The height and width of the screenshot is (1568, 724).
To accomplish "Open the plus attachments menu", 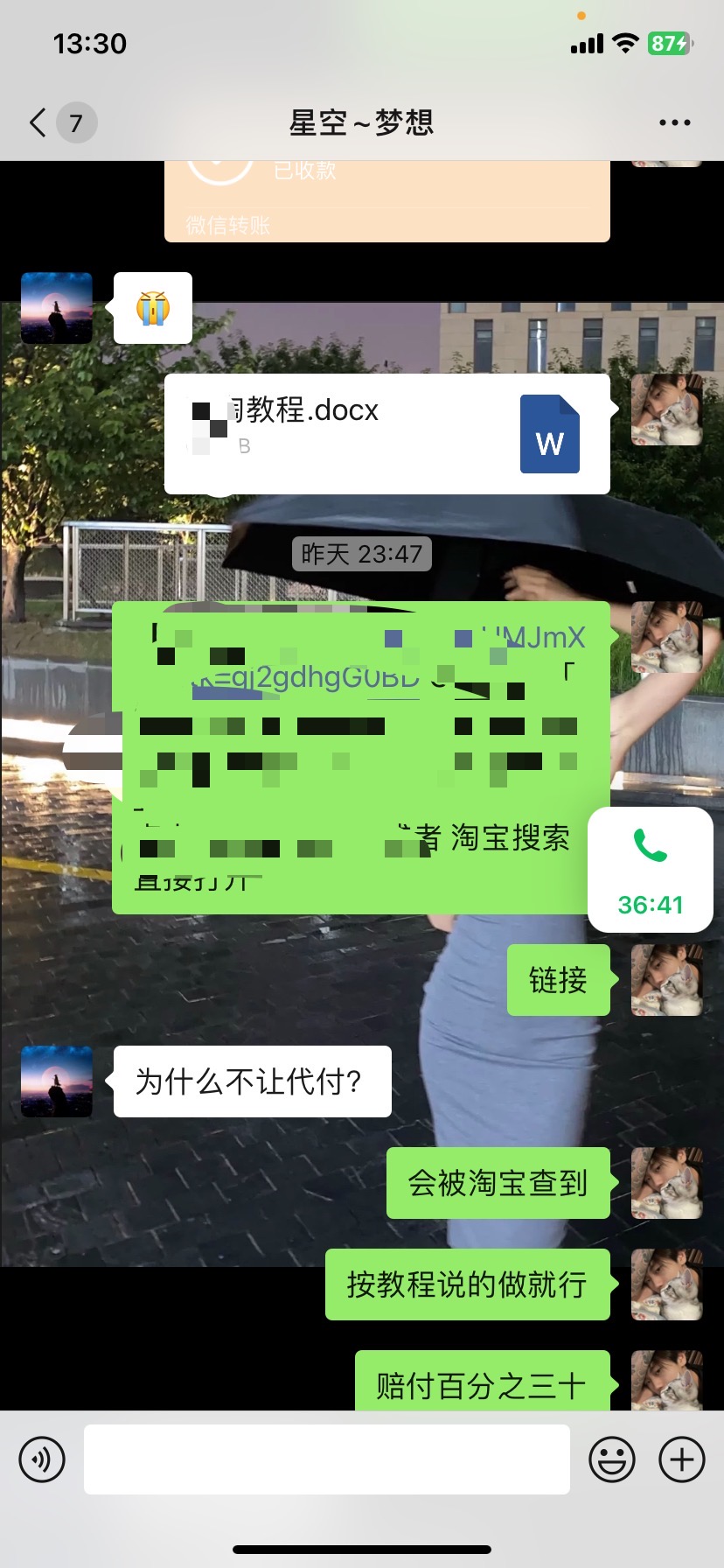I will pyautogui.click(x=681, y=1459).
